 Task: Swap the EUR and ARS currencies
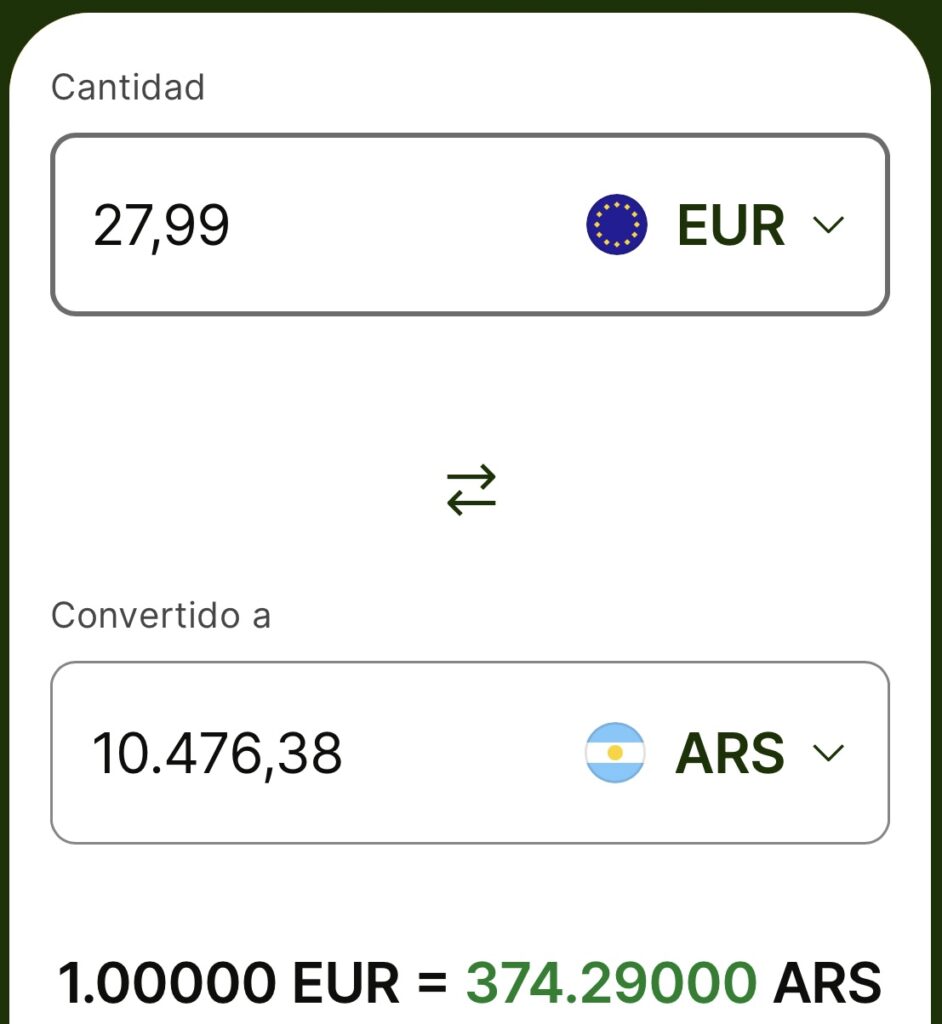(471, 489)
